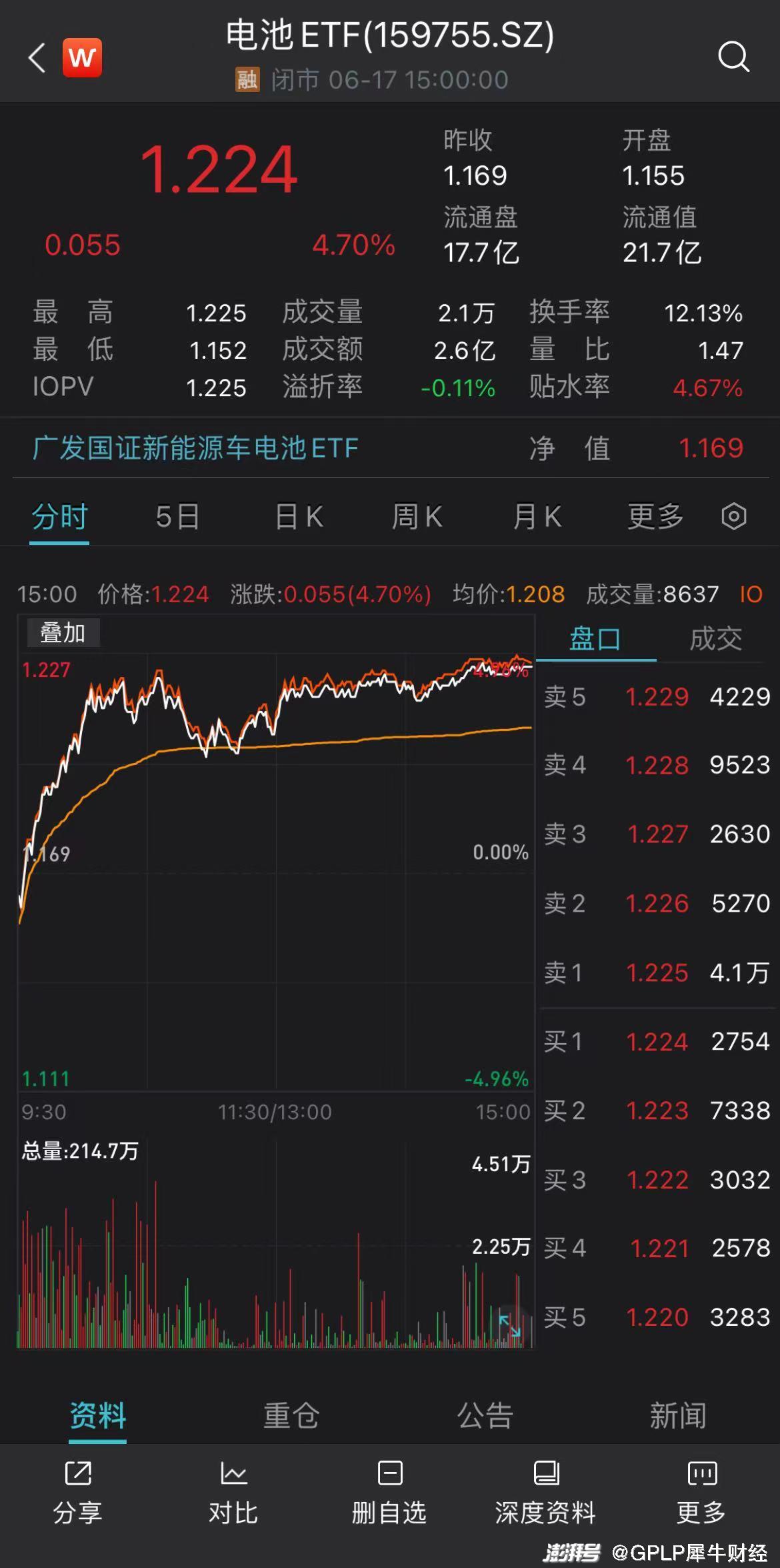Open chart settings hexagon icon

[734, 517]
